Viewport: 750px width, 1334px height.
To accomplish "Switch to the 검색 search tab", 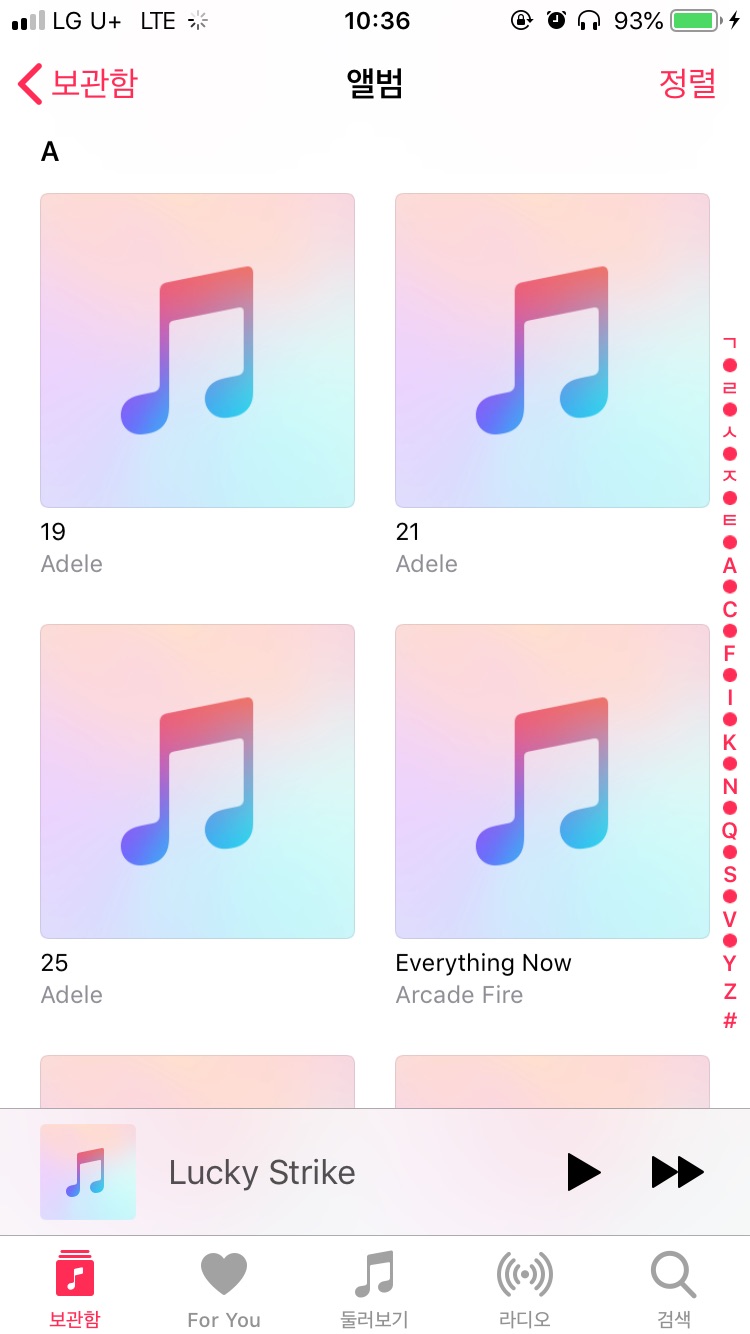I will (x=673, y=1288).
